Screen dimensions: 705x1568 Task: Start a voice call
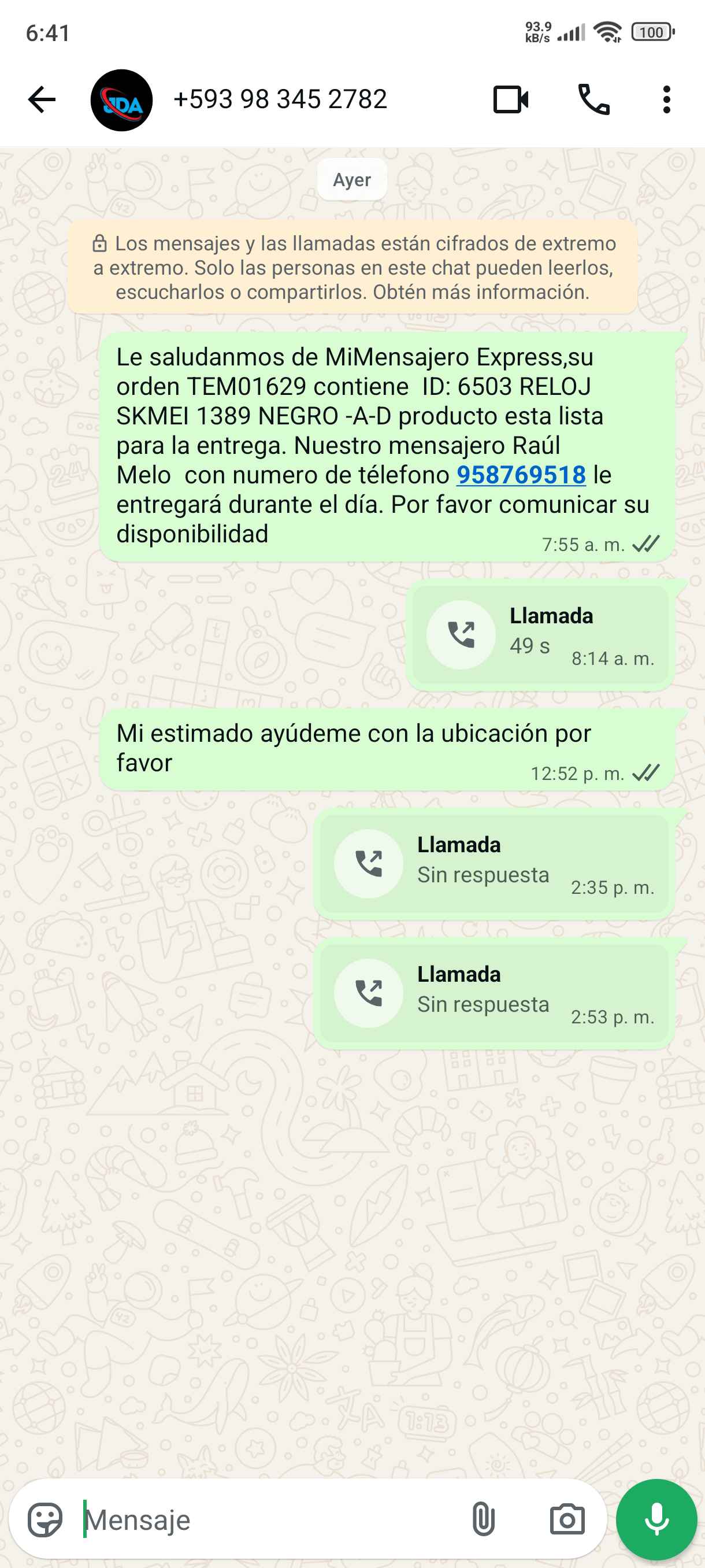[x=593, y=100]
